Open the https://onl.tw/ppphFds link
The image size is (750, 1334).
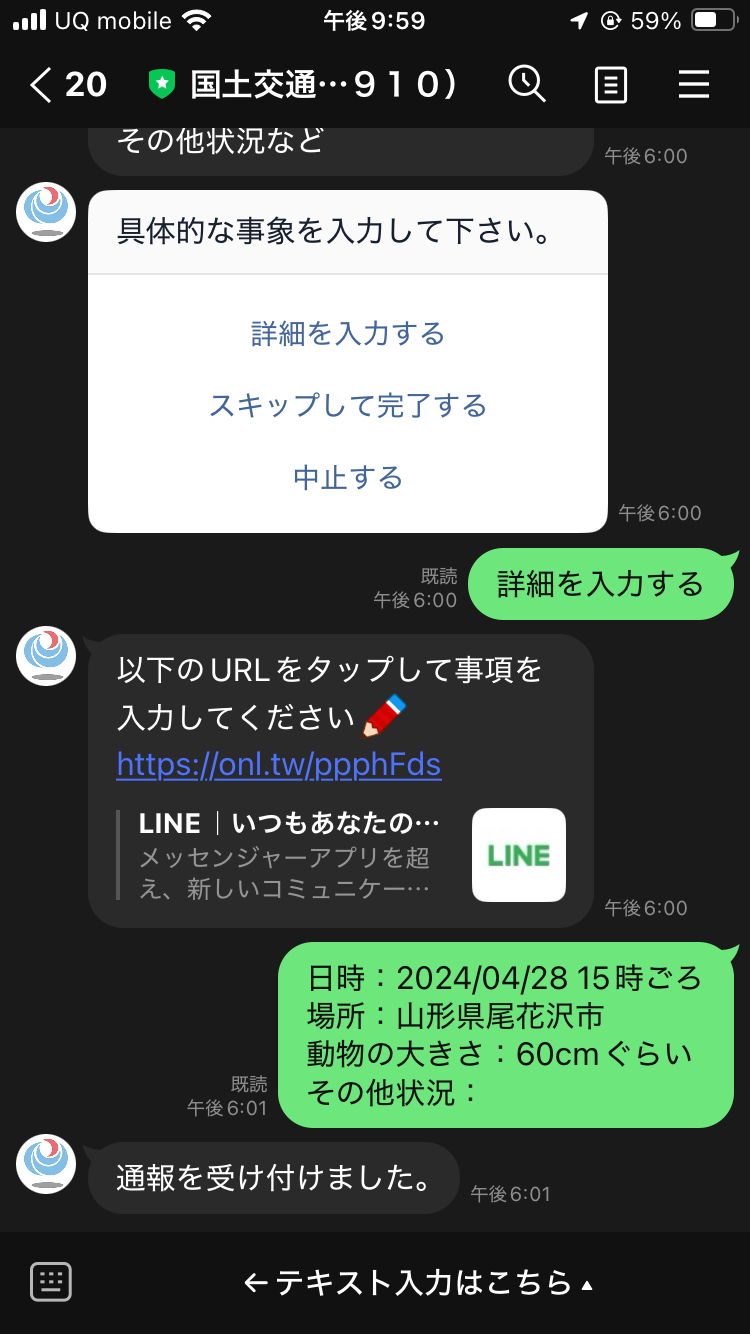coord(279,765)
